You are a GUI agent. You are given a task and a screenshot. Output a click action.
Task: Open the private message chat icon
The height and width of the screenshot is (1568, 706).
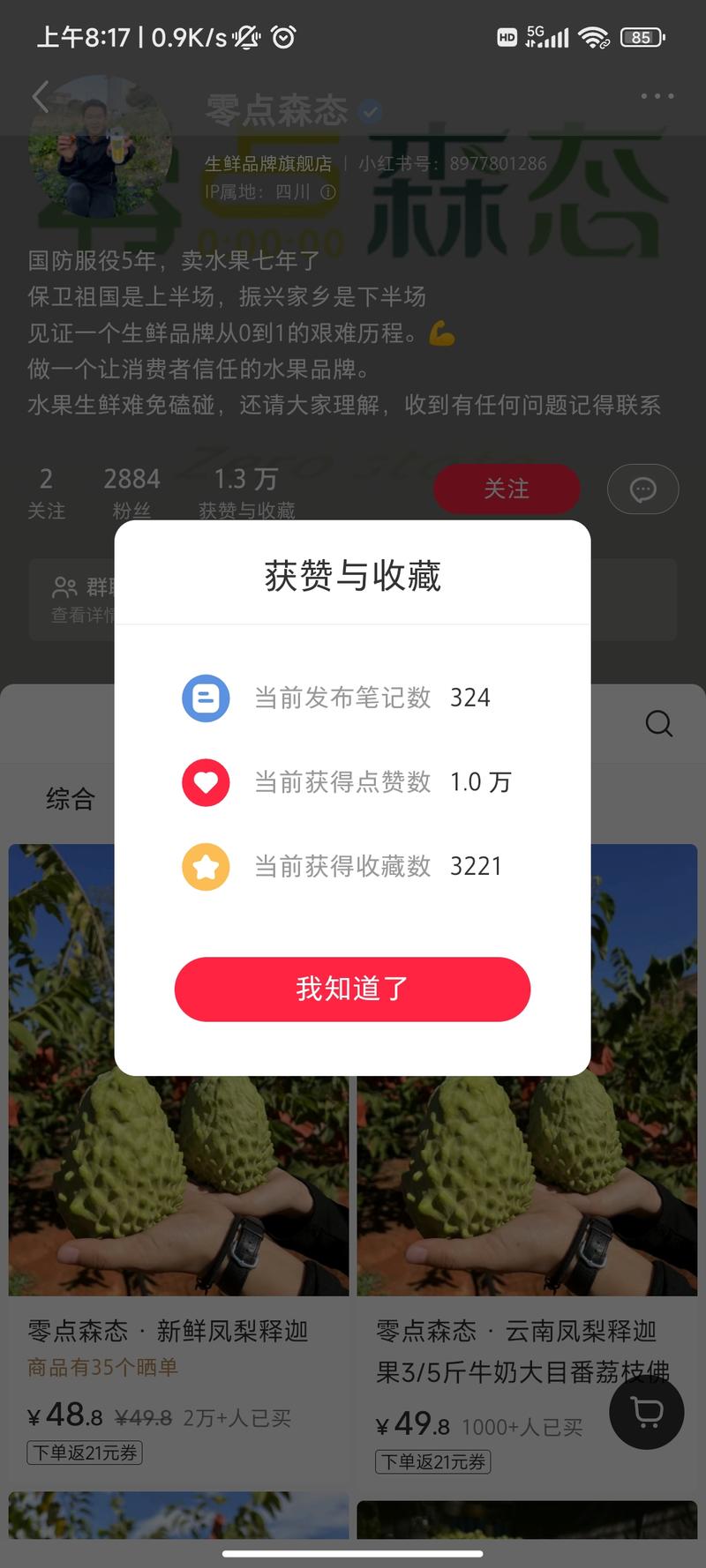tap(642, 489)
